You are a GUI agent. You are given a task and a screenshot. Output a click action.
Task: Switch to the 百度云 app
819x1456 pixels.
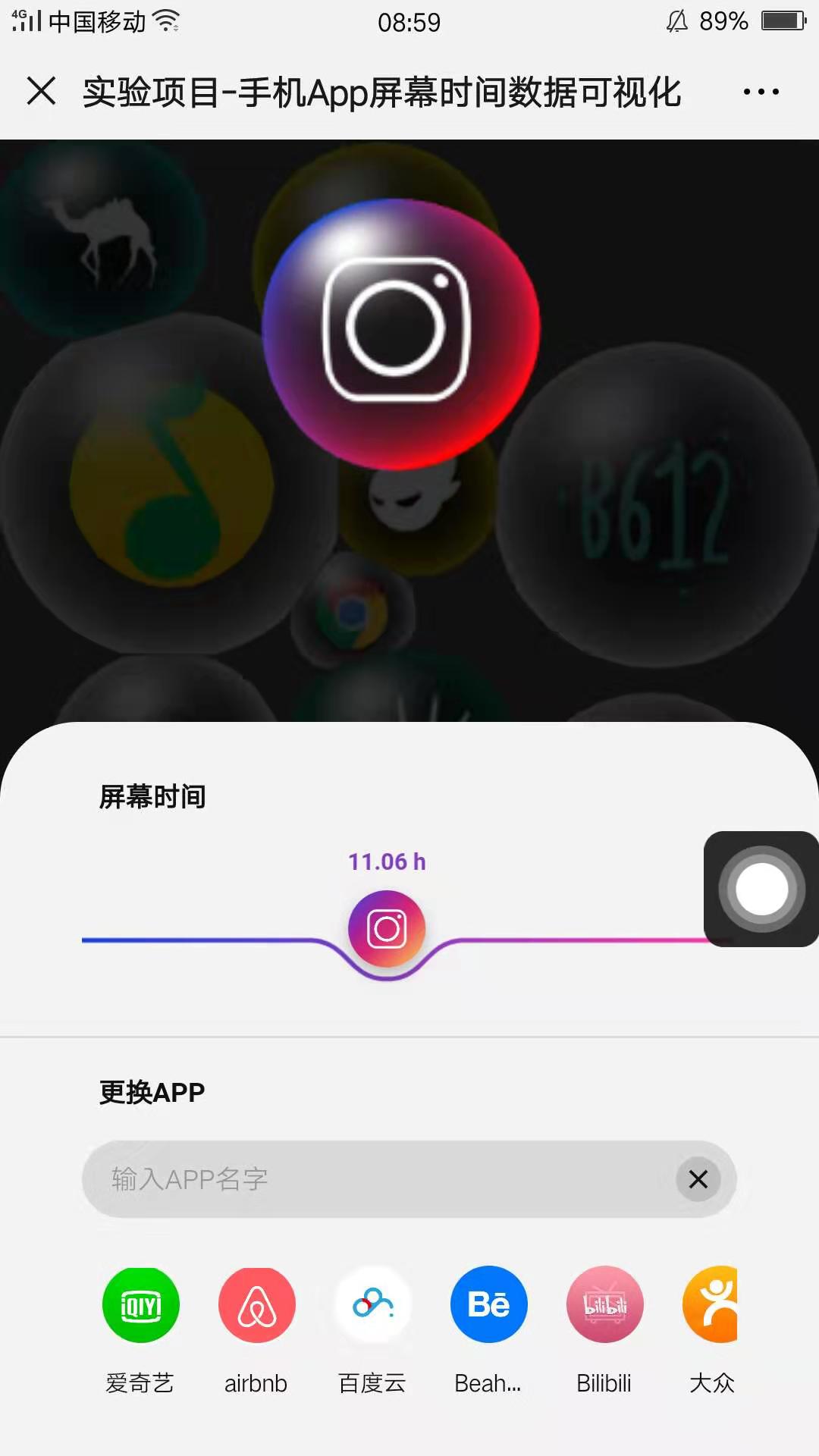tap(372, 1305)
